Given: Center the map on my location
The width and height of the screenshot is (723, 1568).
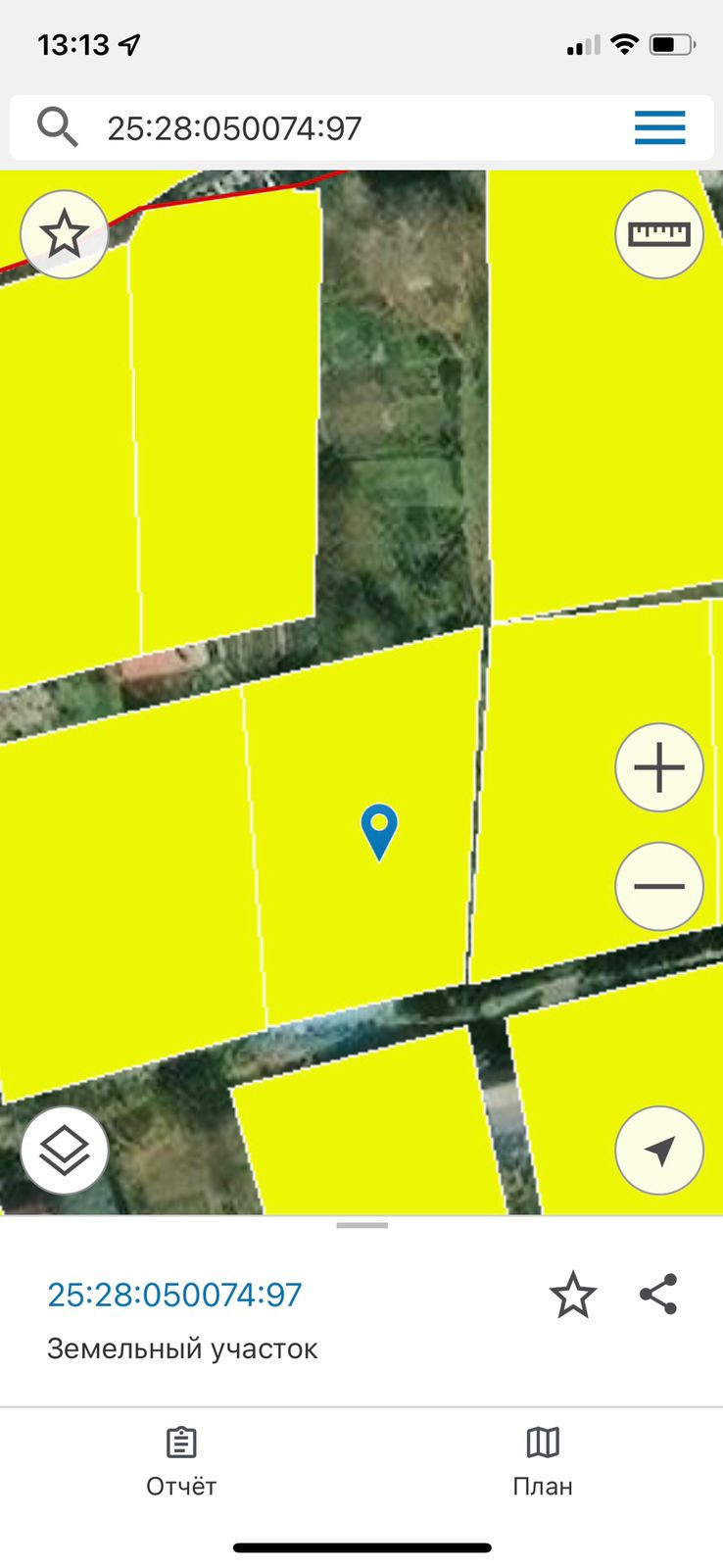Looking at the screenshot, I should click(659, 1151).
